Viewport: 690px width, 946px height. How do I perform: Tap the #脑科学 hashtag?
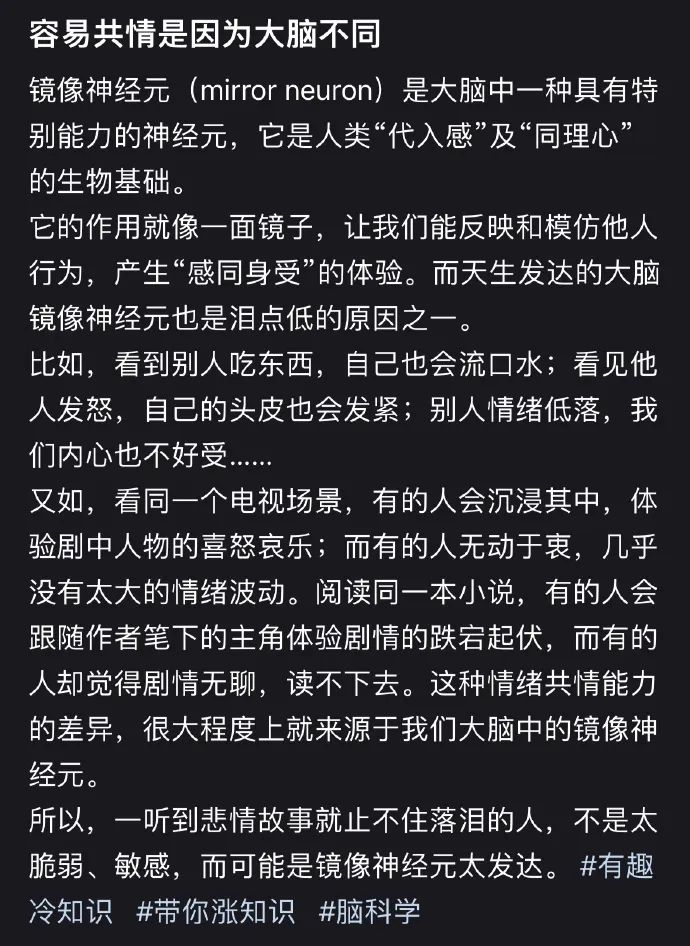(x=370, y=911)
